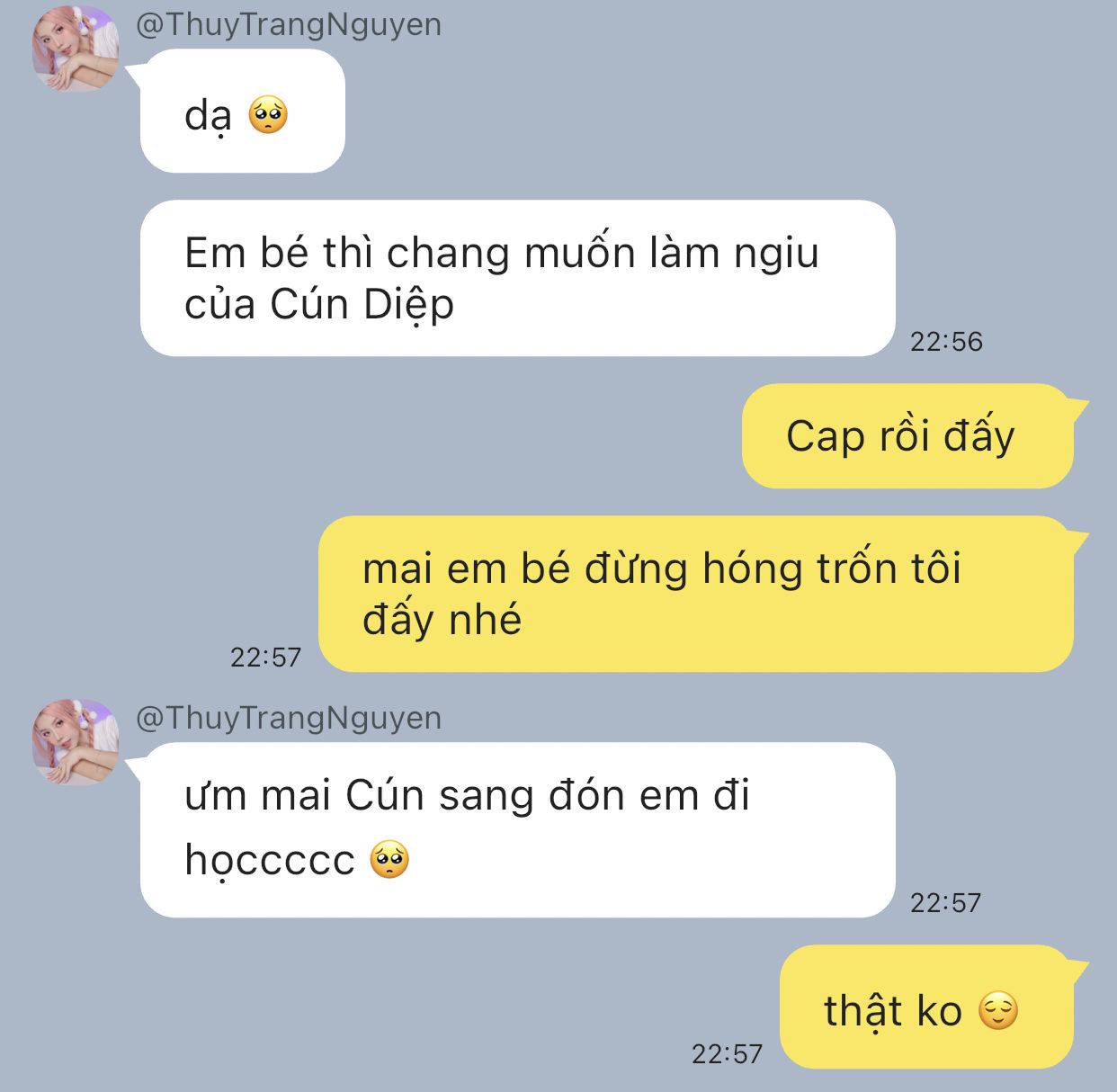Open ThuyTrangNguyen's avatar beside the "dạ" message
This screenshot has width=1117, height=1092.
click(76, 49)
